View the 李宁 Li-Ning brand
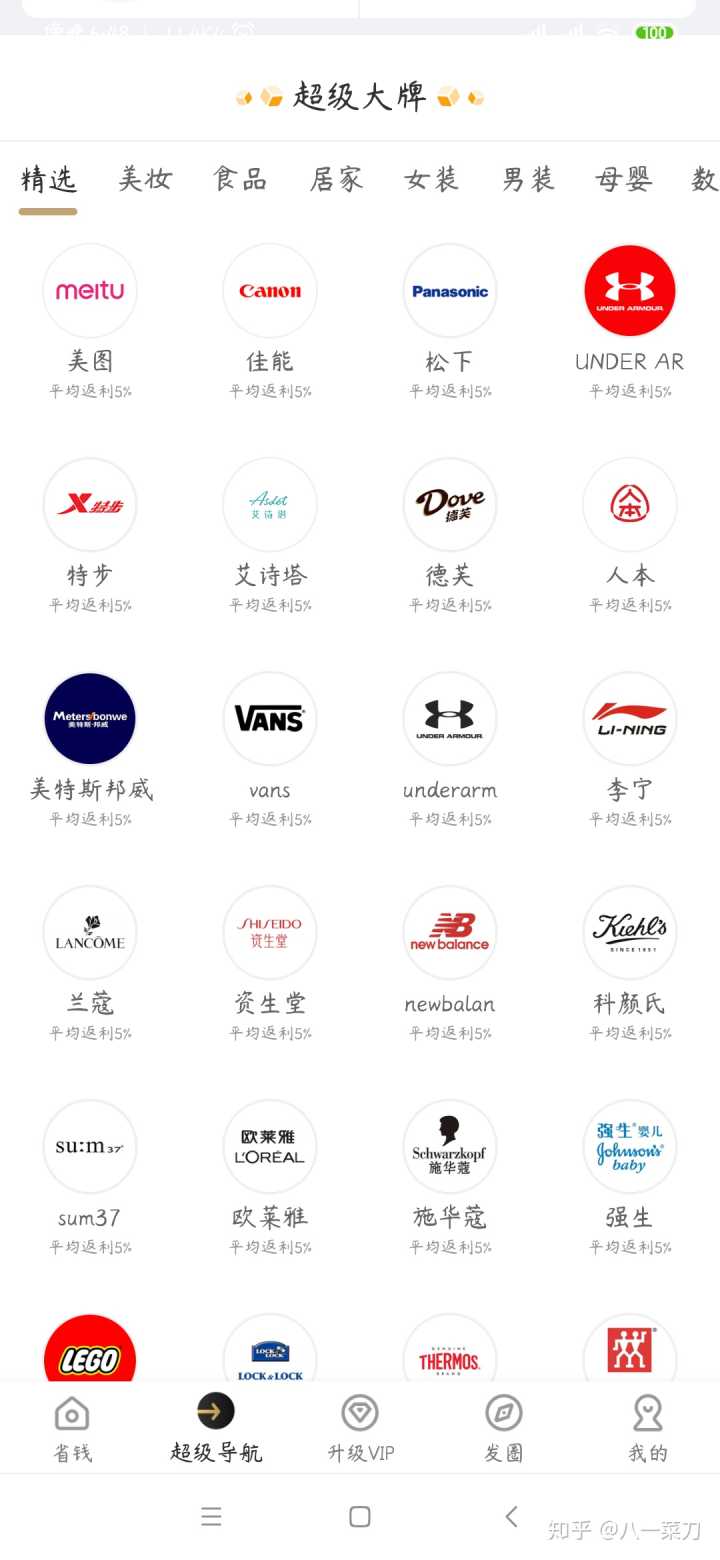Screen dimensions: 720x1560 tap(630, 719)
